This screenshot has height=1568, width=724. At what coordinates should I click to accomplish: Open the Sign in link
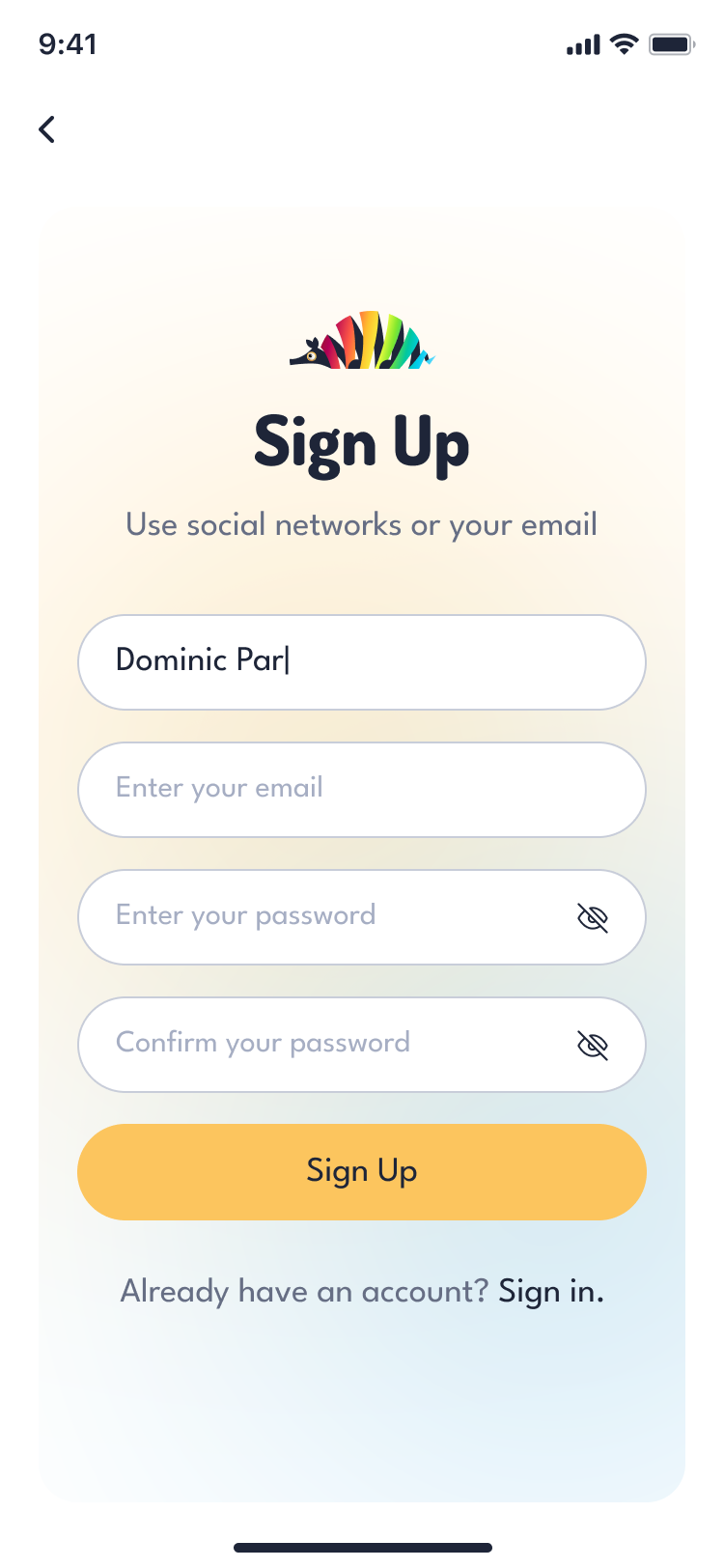click(551, 1292)
